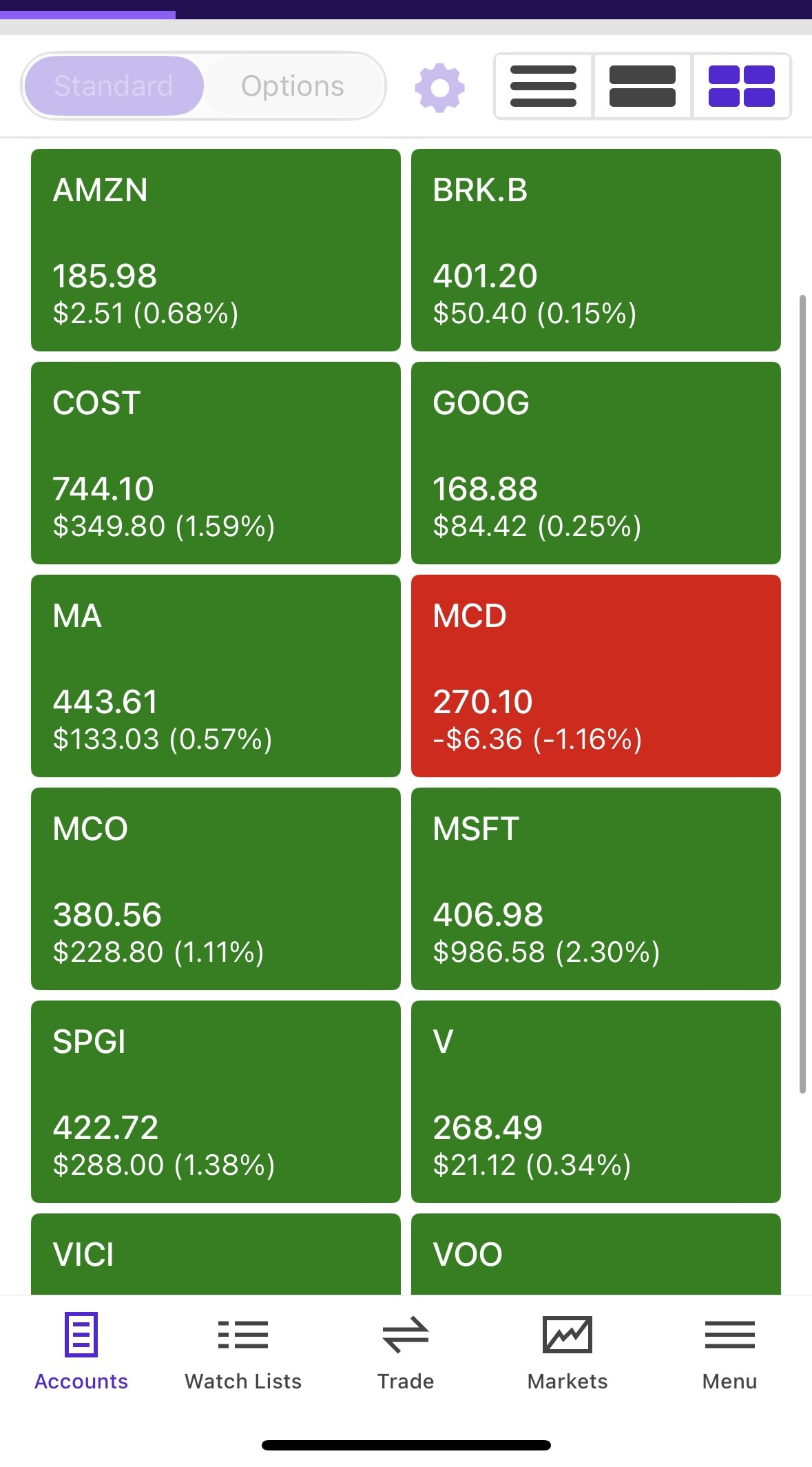
Task: Open the settings gear icon
Action: click(x=439, y=88)
